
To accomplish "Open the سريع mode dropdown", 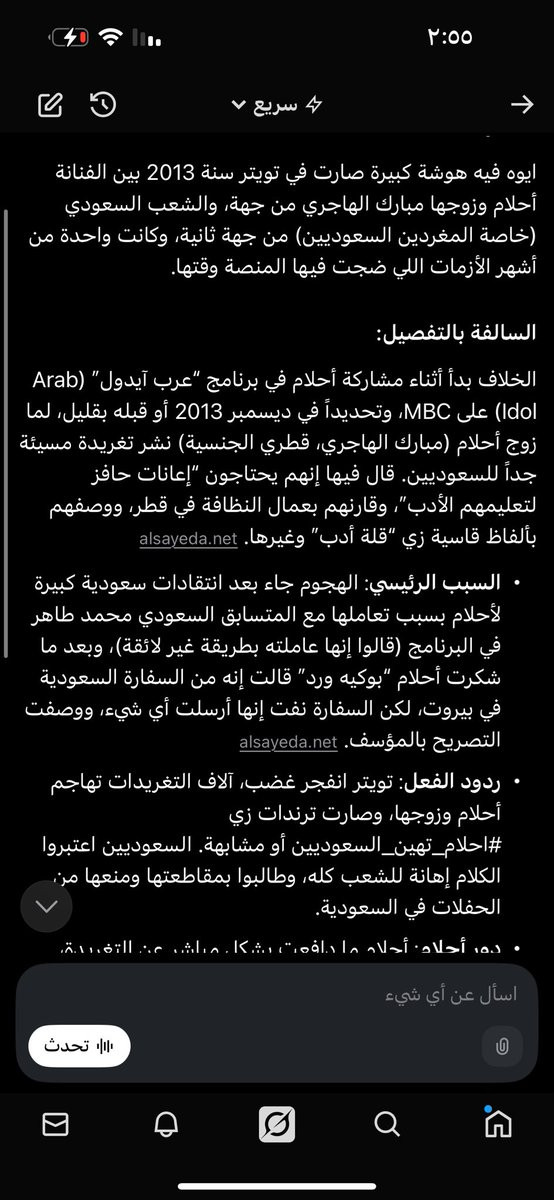I will click(276, 105).
